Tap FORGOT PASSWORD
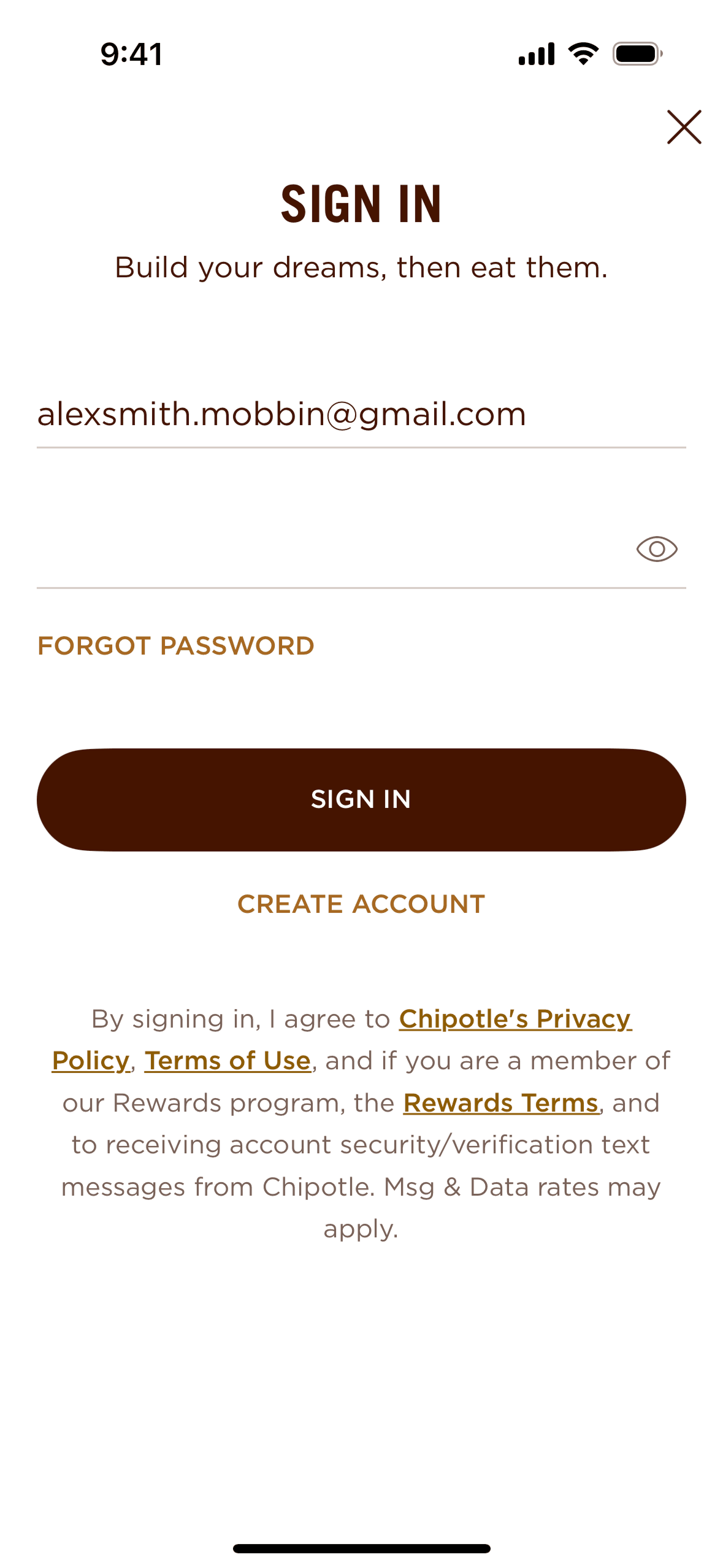This screenshot has height=1568, width=723. coord(175,645)
